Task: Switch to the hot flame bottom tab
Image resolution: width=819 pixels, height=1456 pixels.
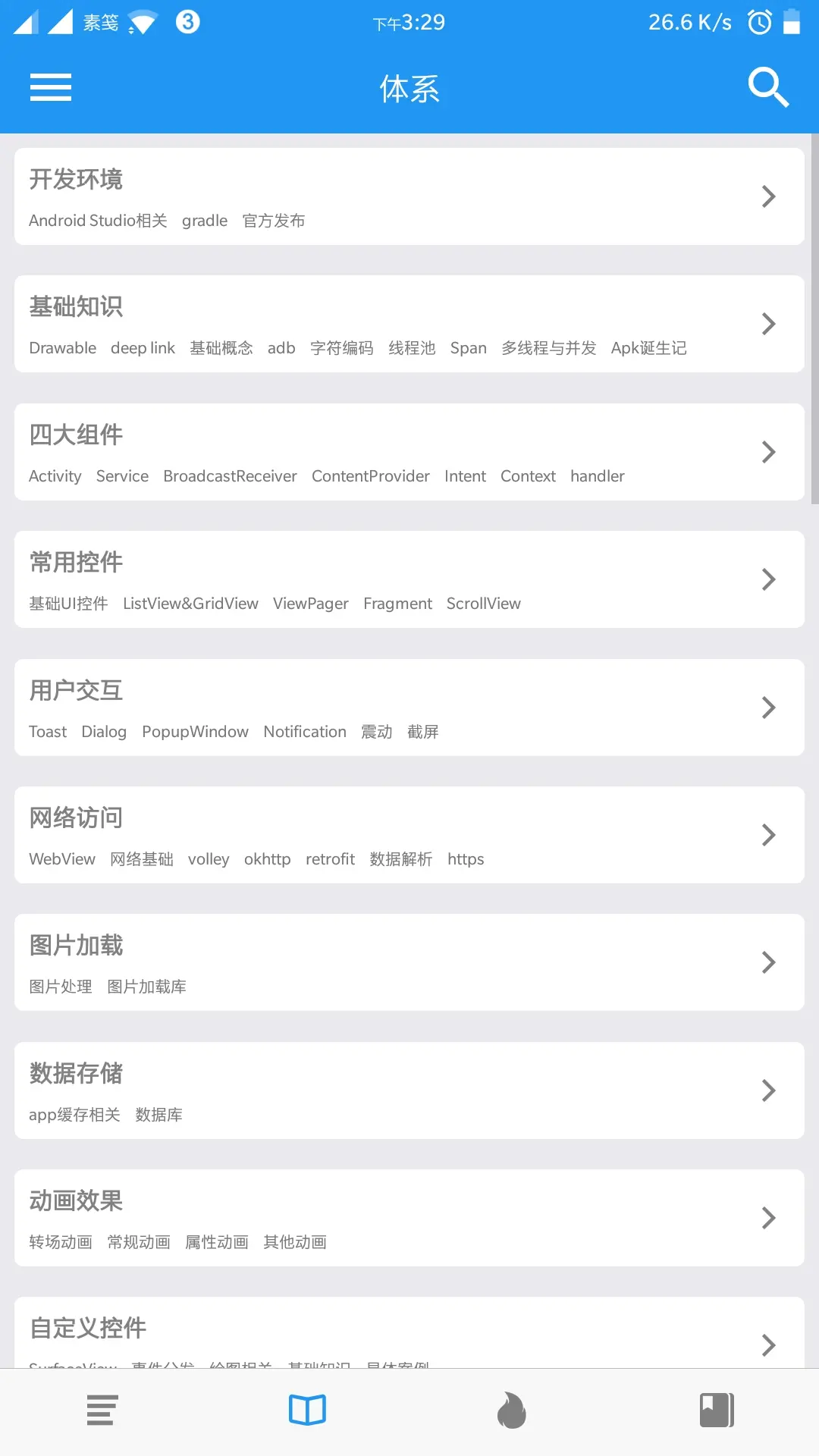Action: click(x=512, y=1410)
